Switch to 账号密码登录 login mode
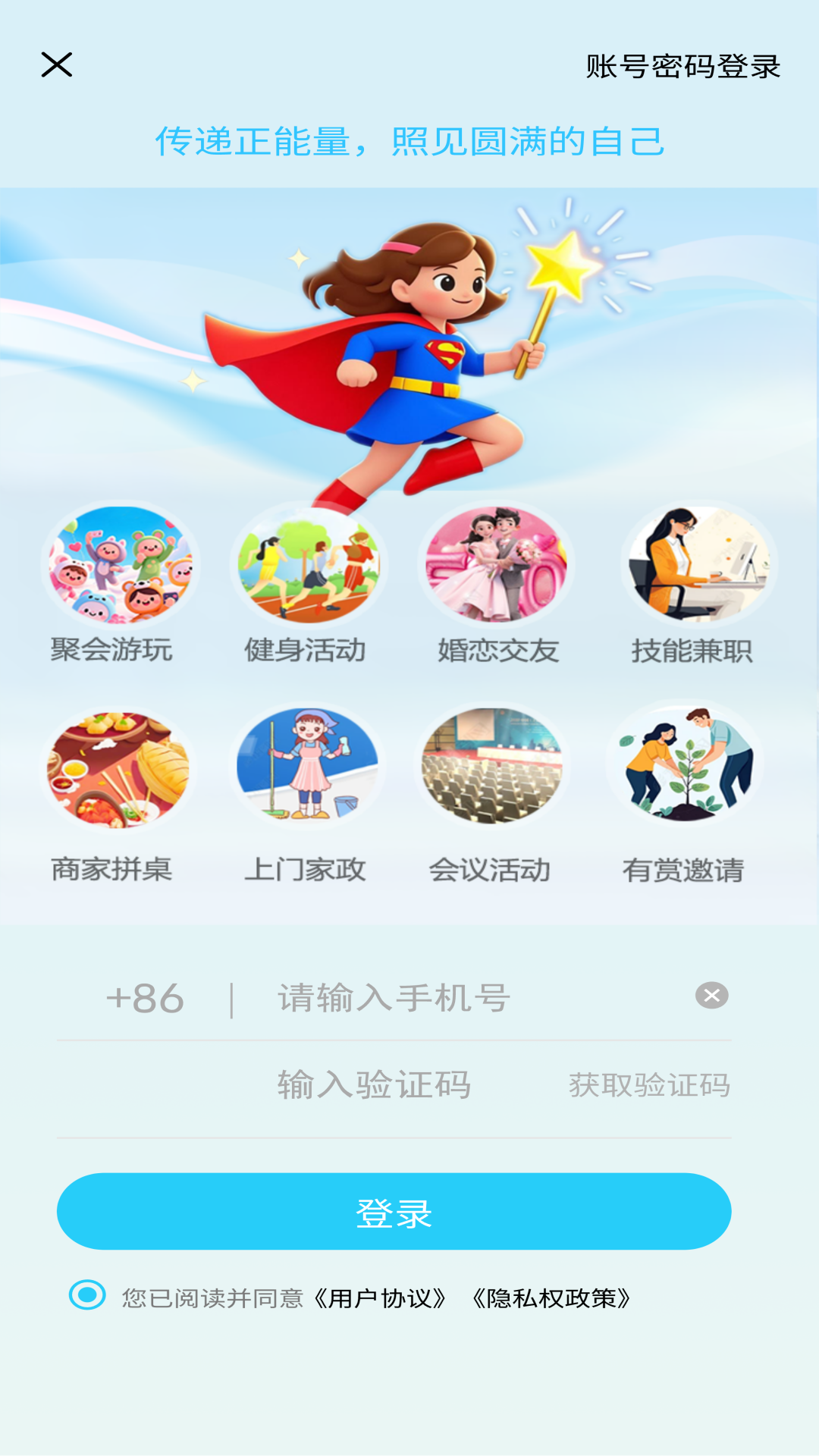Image resolution: width=819 pixels, height=1456 pixels. tap(682, 67)
